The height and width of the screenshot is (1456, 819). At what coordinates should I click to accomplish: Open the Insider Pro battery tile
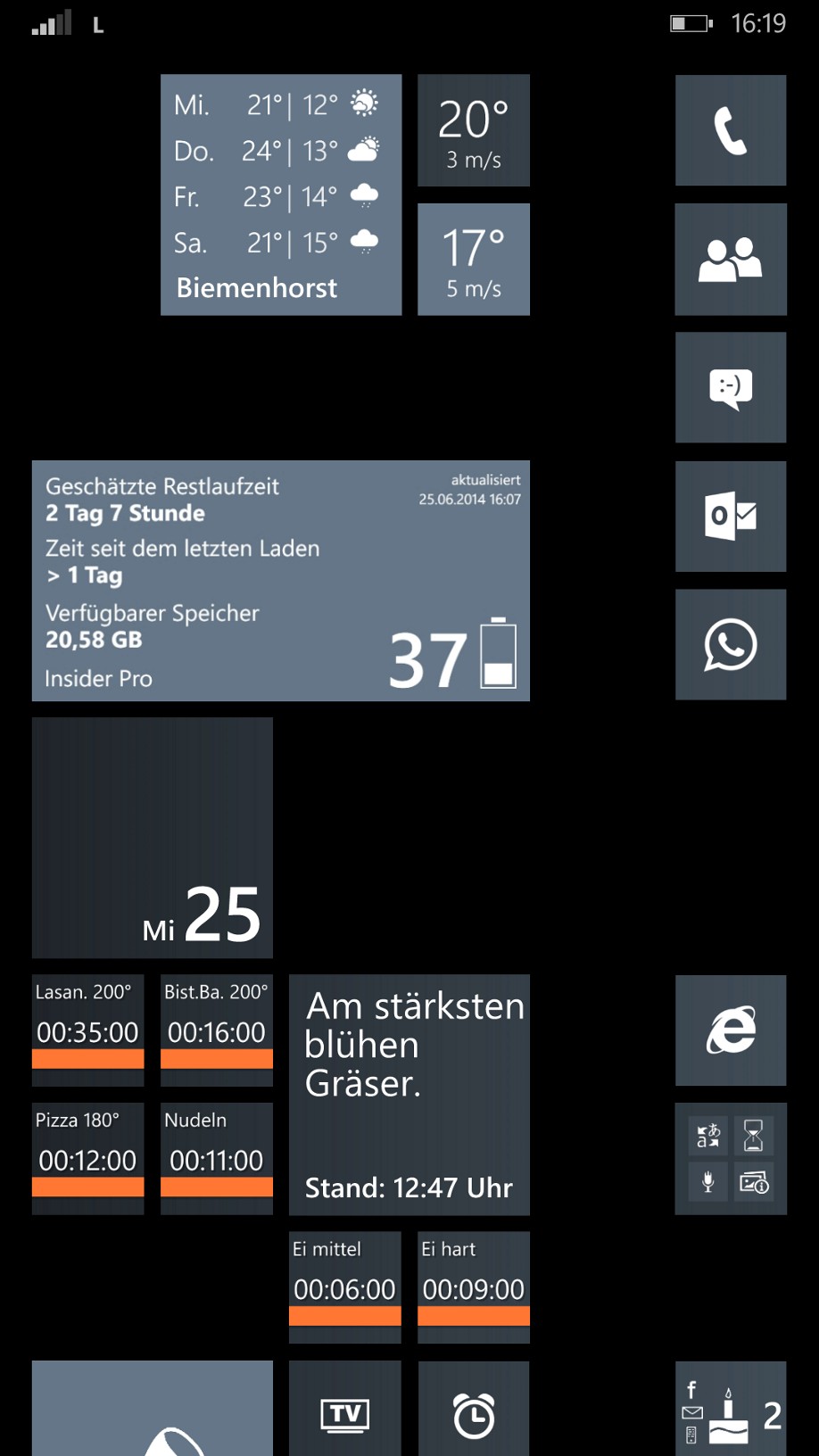click(x=281, y=581)
